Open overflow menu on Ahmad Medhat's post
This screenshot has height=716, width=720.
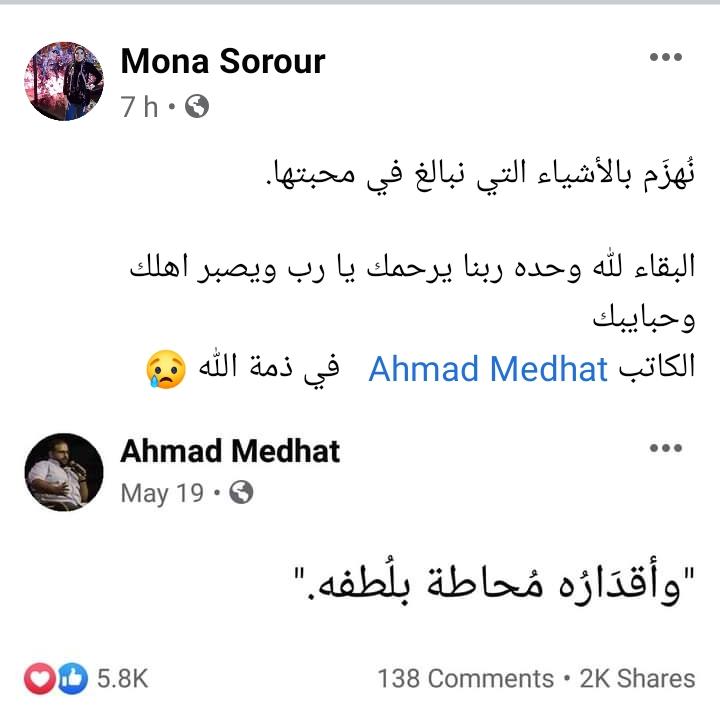click(x=665, y=449)
